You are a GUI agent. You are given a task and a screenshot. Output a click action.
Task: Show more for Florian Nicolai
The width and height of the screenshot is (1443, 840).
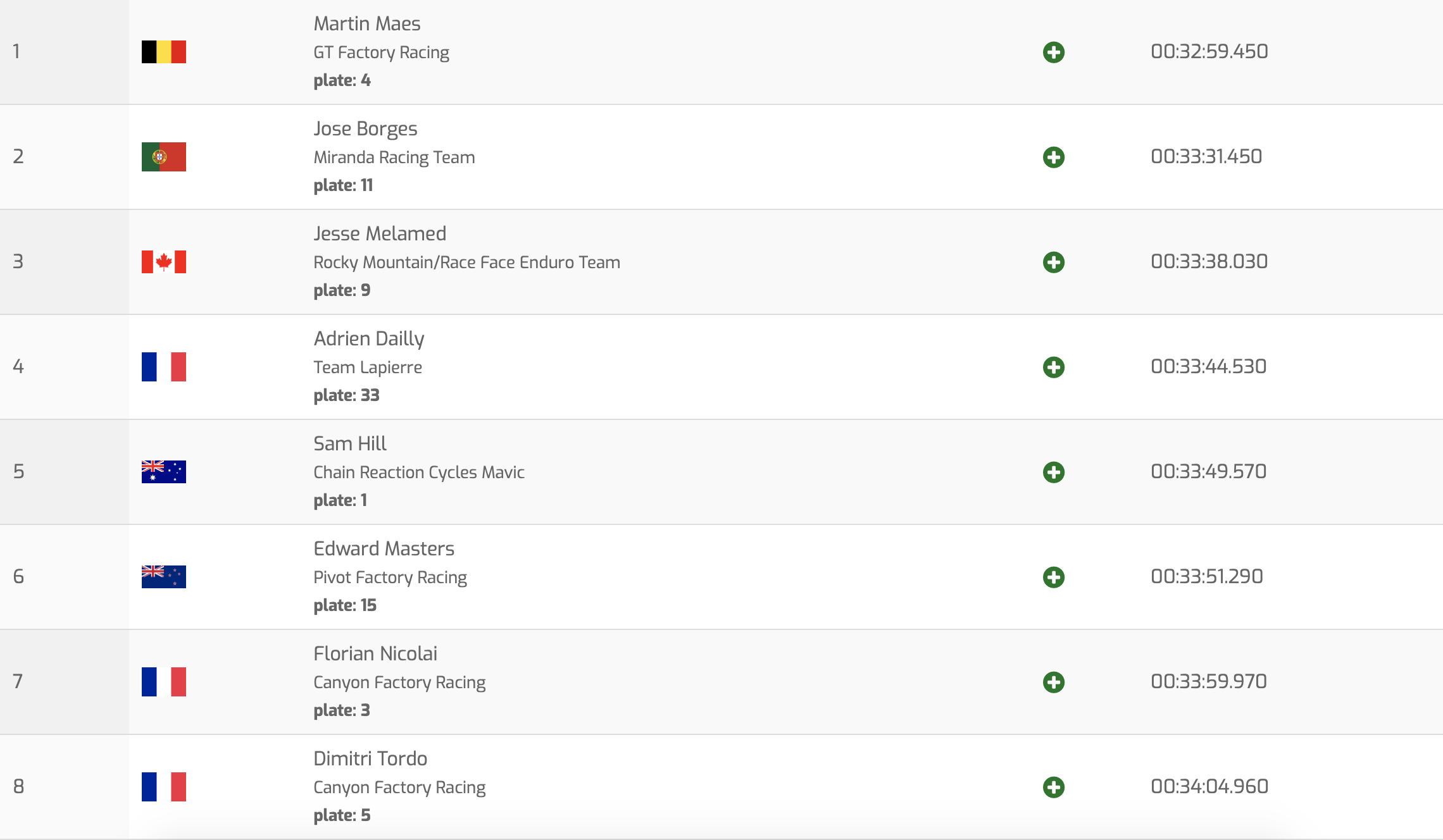click(1054, 682)
